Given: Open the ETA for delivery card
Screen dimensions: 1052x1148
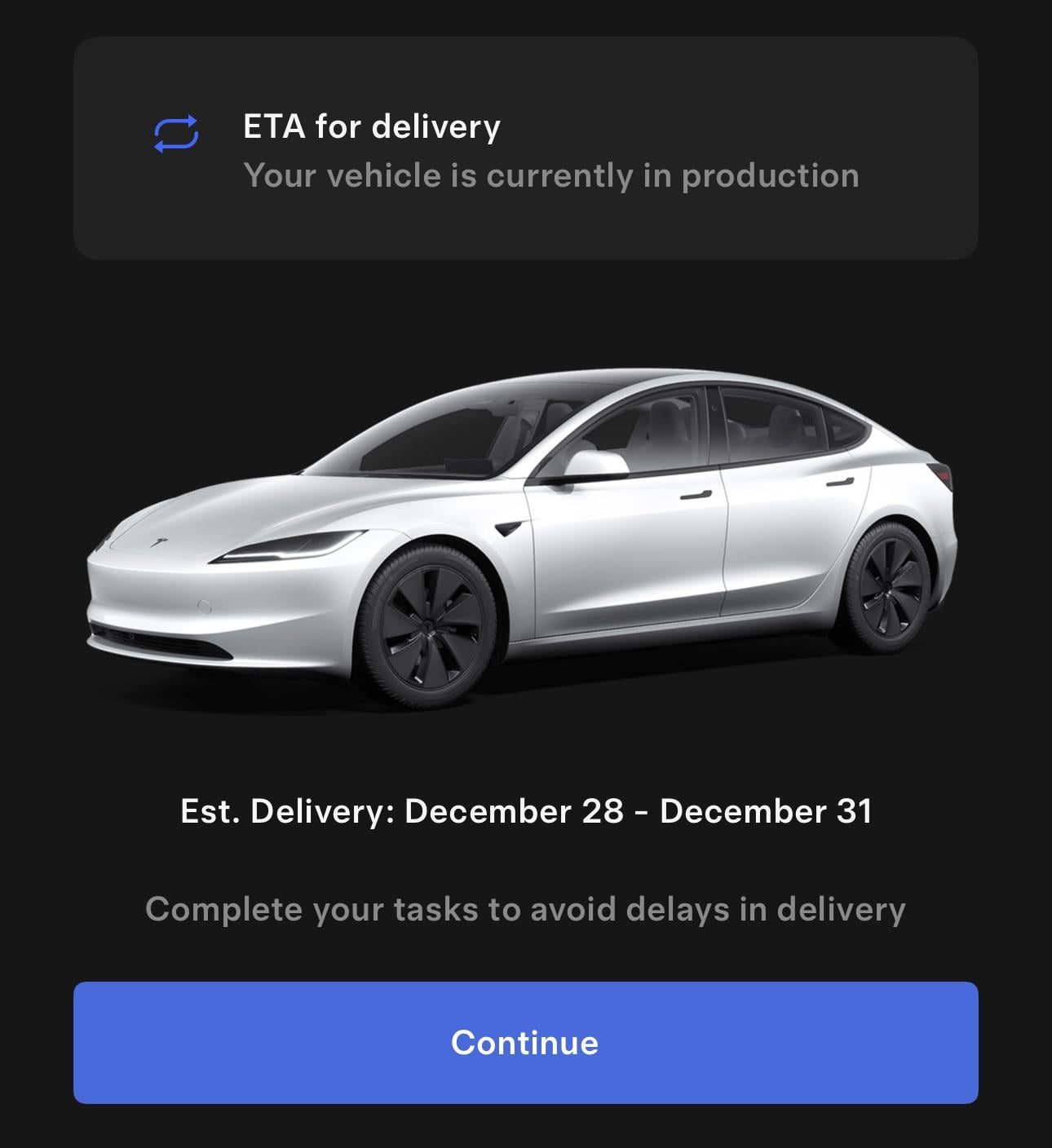Looking at the screenshot, I should [x=525, y=149].
